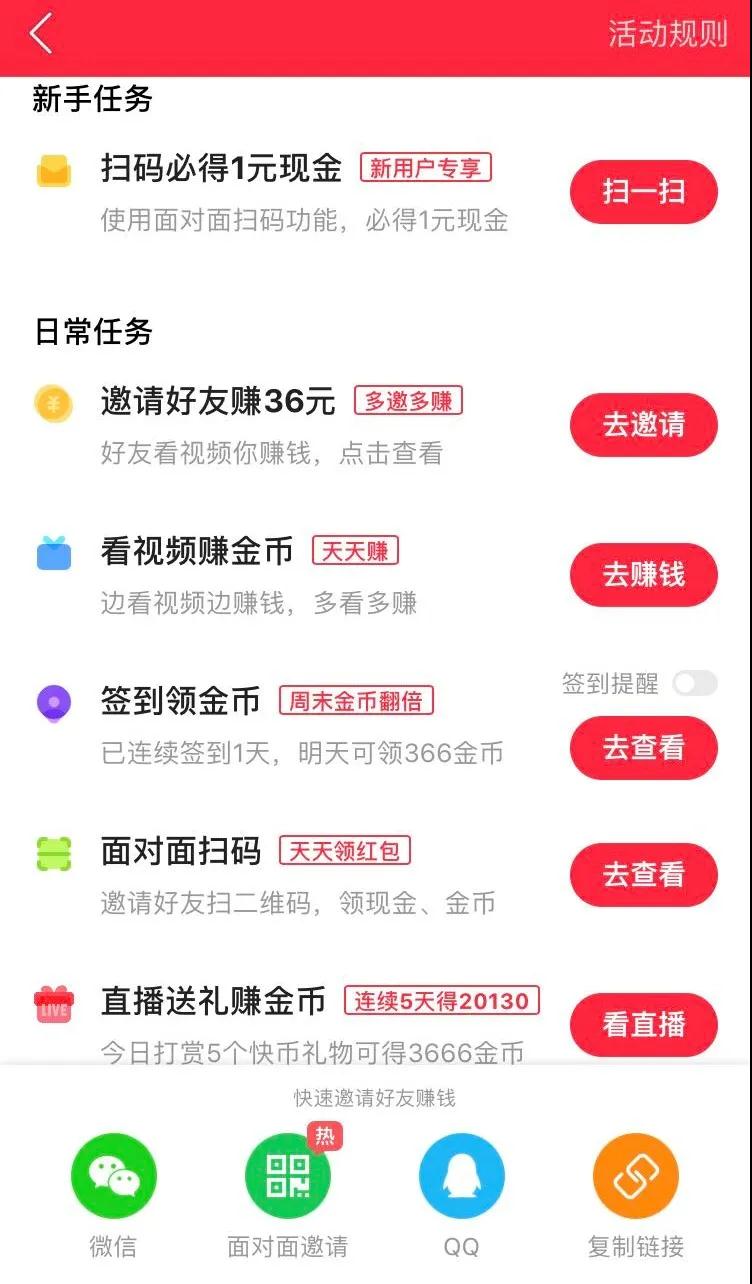Tap 去查看 for 面对面扫码
752x1284 pixels.
pyautogui.click(x=643, y=875)
